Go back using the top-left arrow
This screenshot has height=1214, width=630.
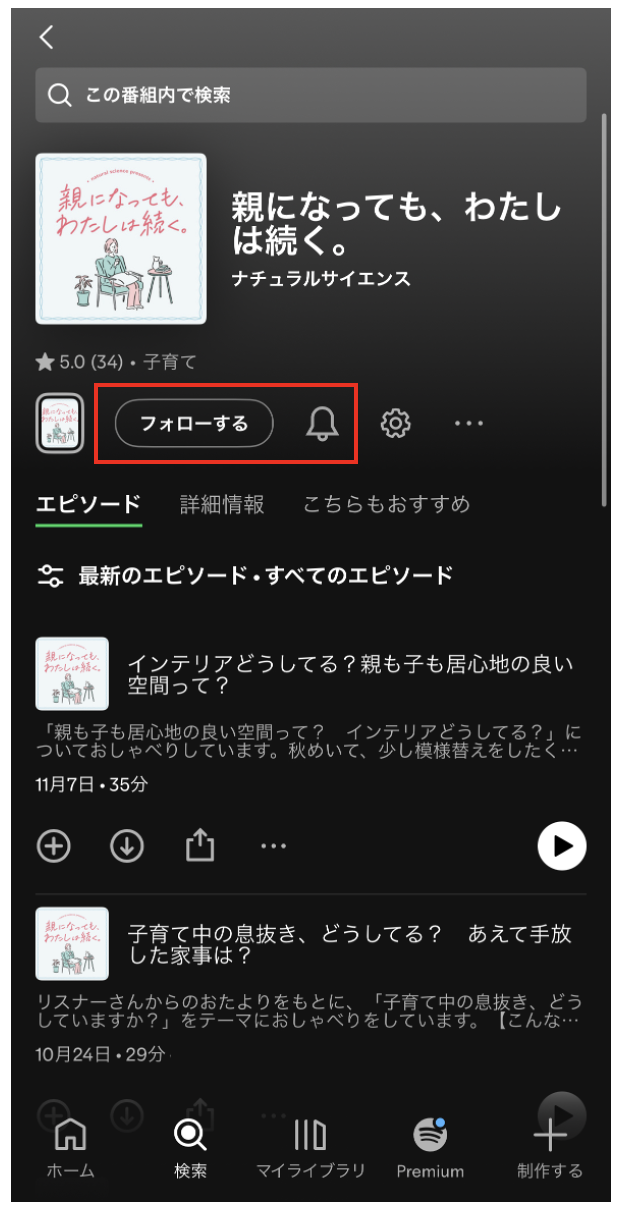pos(46,37)
